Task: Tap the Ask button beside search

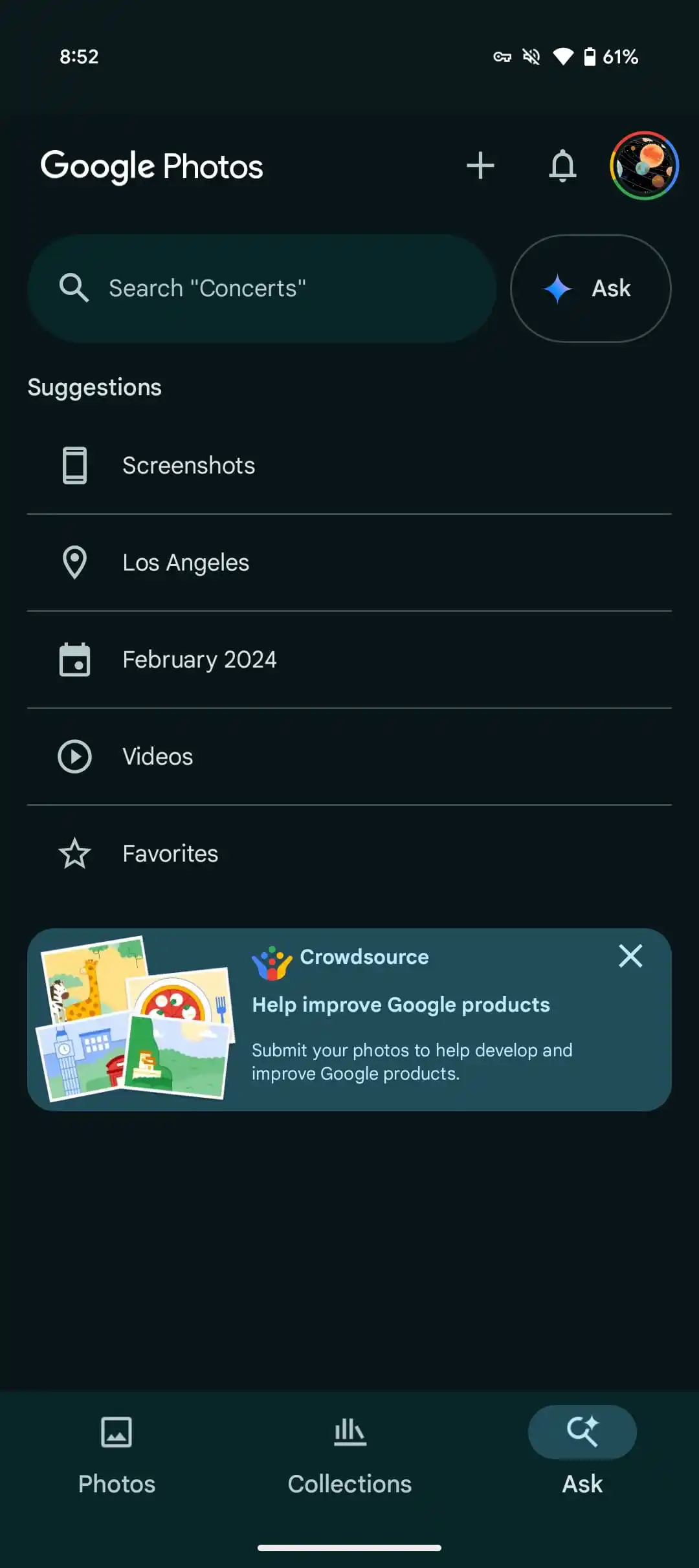Action: (590, 289)
